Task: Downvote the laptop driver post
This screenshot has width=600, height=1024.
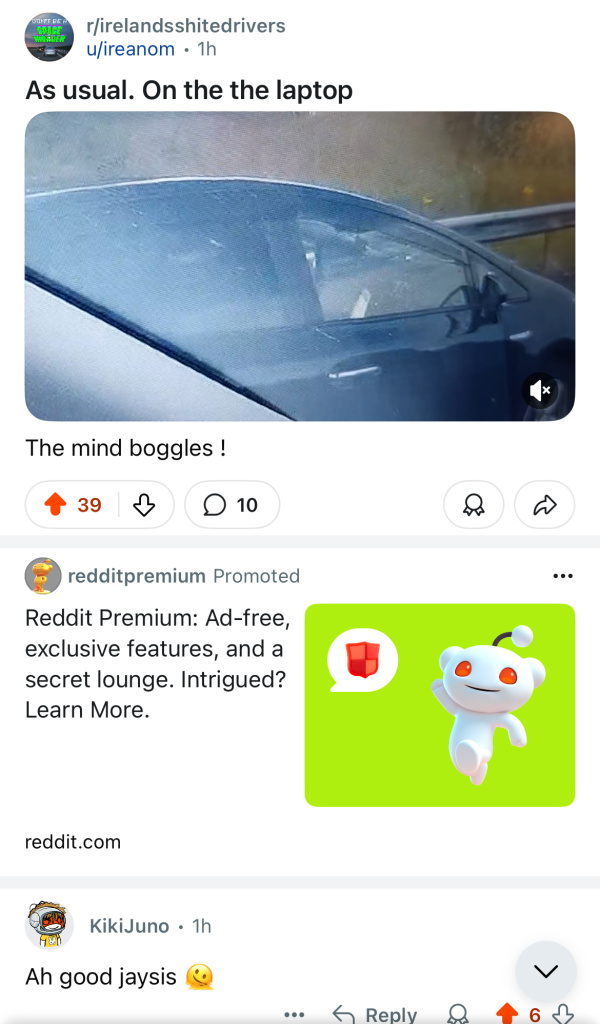Action: (144, 504)
